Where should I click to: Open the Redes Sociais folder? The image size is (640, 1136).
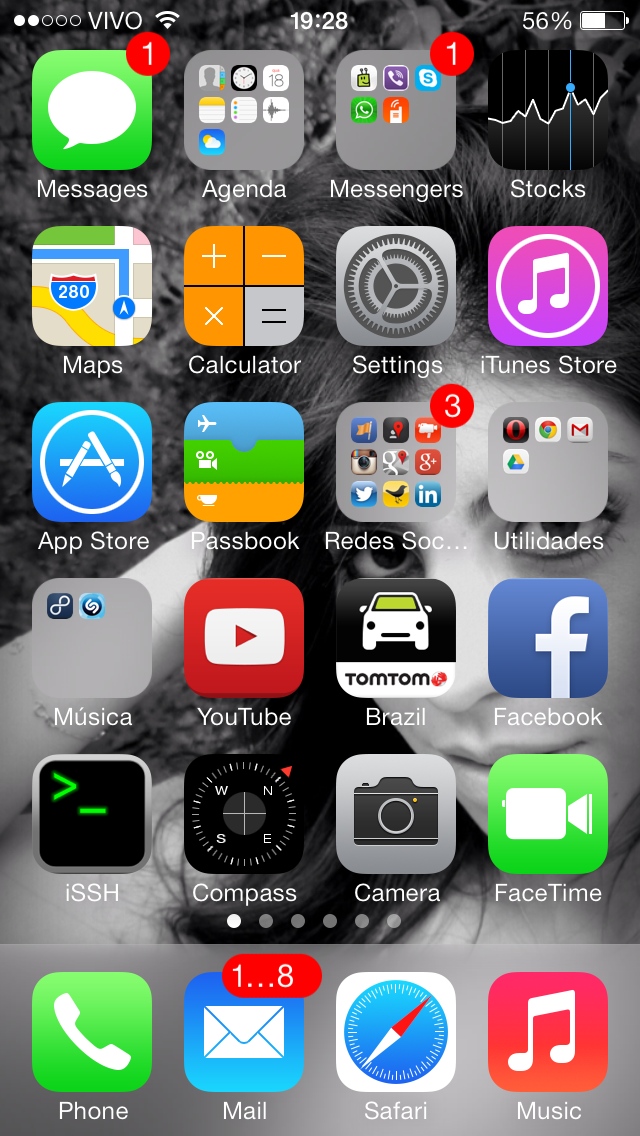[x=396, y=462]
